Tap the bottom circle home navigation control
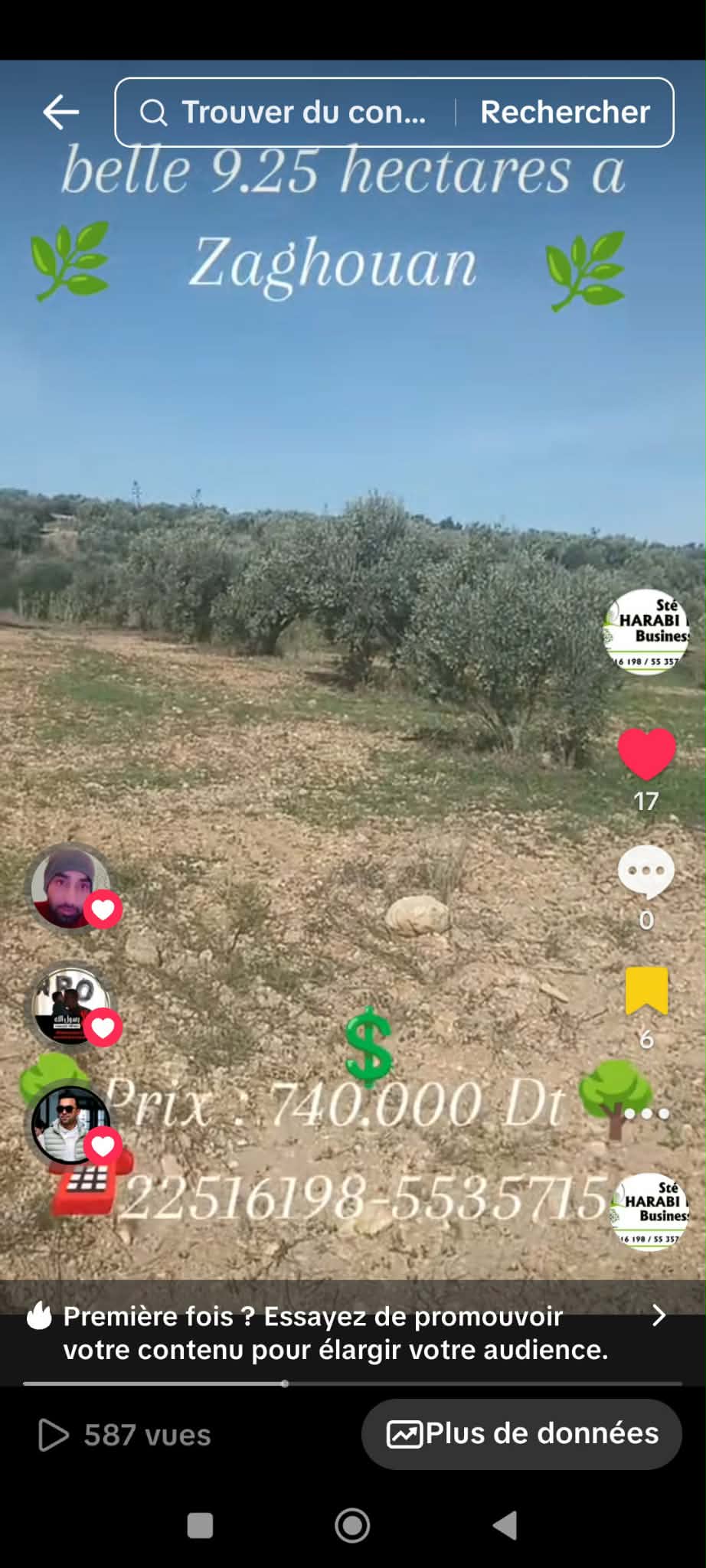The height and width of the screenshot is (1568, 706). point(352,1524)
